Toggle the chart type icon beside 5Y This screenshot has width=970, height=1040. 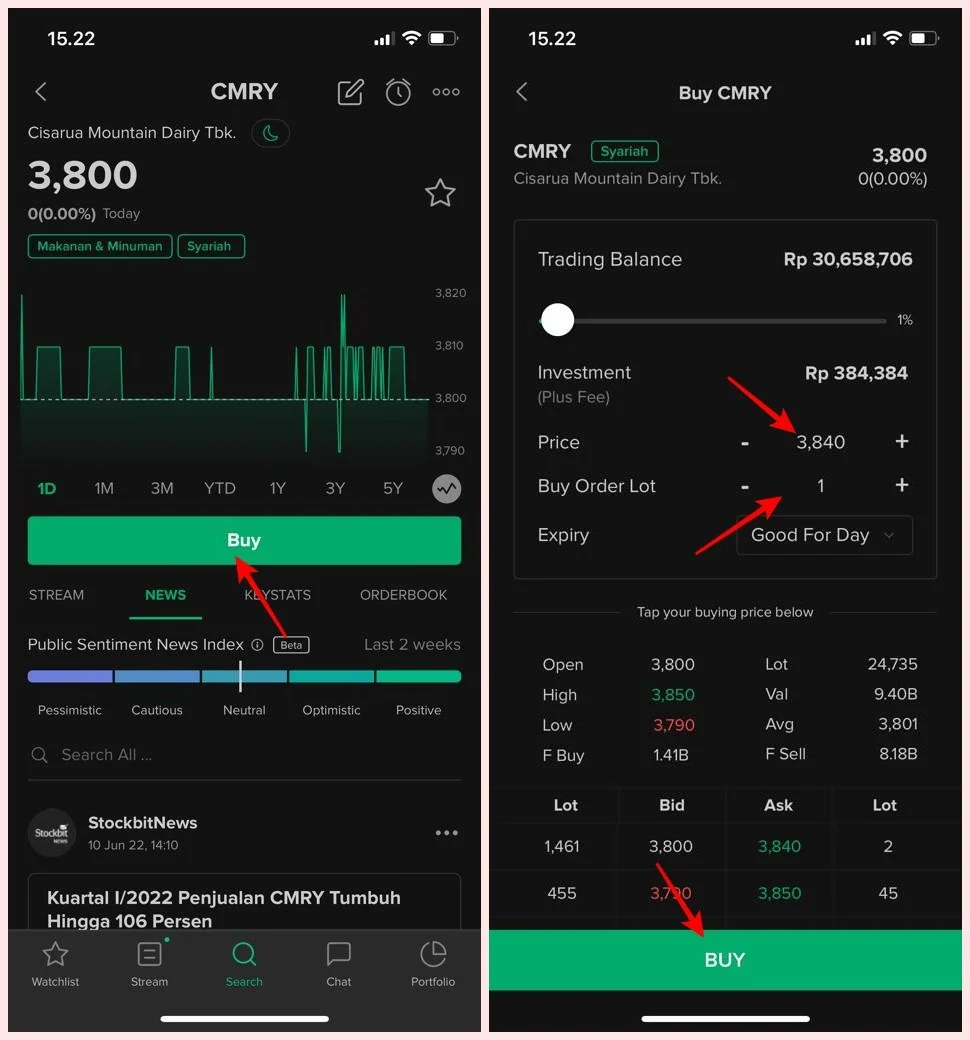447,489
